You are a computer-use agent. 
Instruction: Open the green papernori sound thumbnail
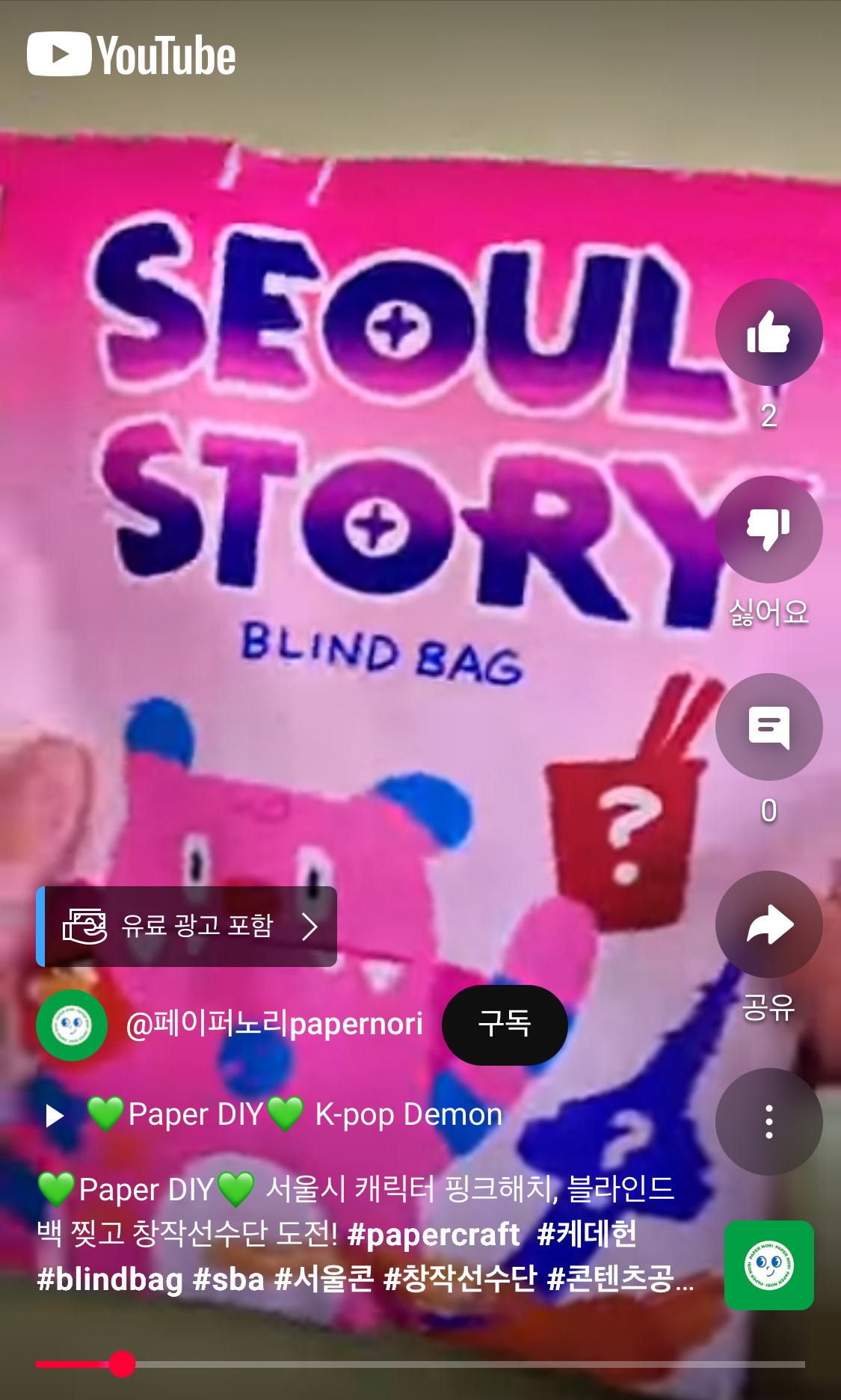pyautogui.click(x=768, y=1265)
